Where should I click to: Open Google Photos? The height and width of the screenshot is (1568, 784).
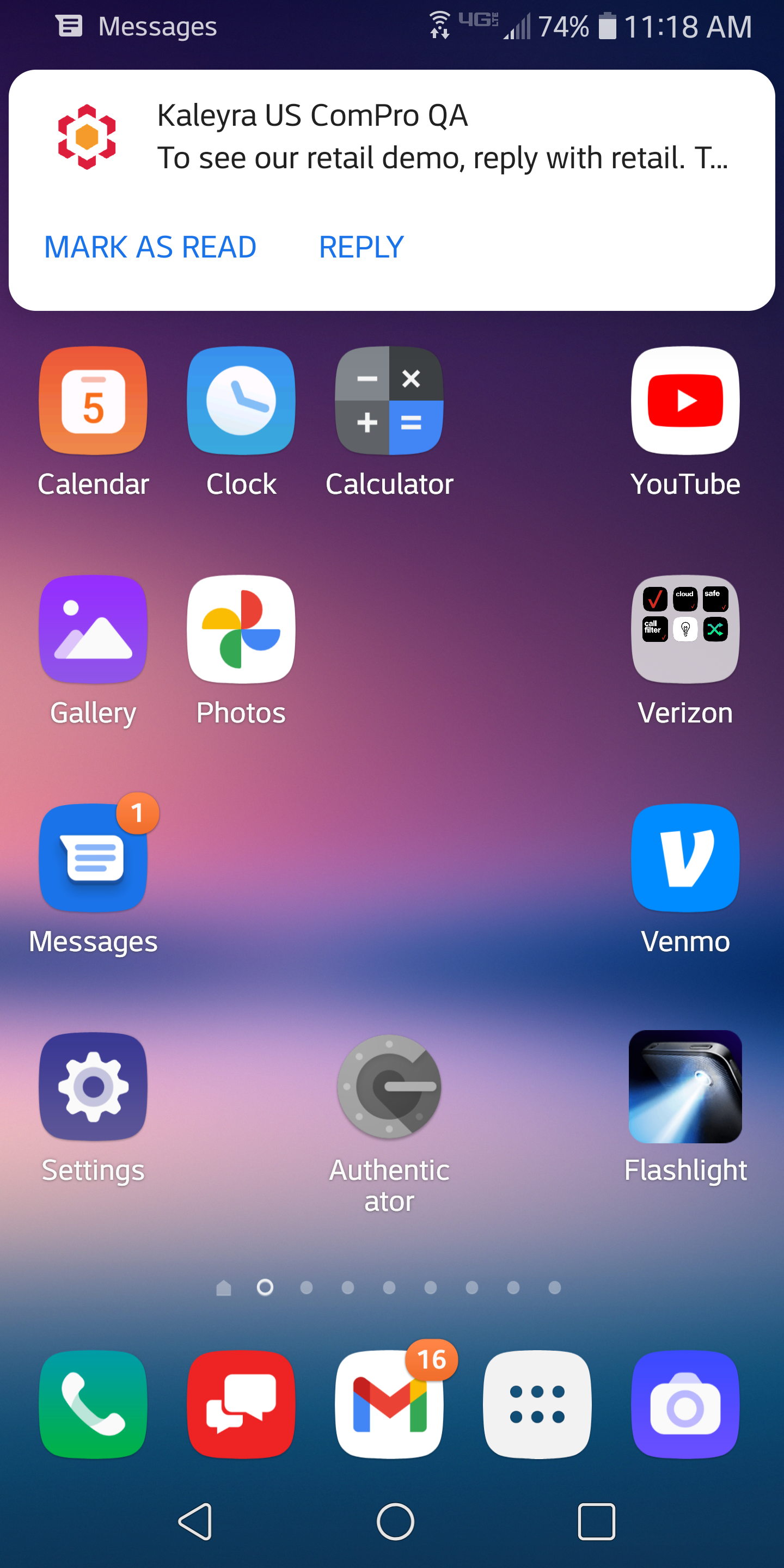(x=241, y=629)
